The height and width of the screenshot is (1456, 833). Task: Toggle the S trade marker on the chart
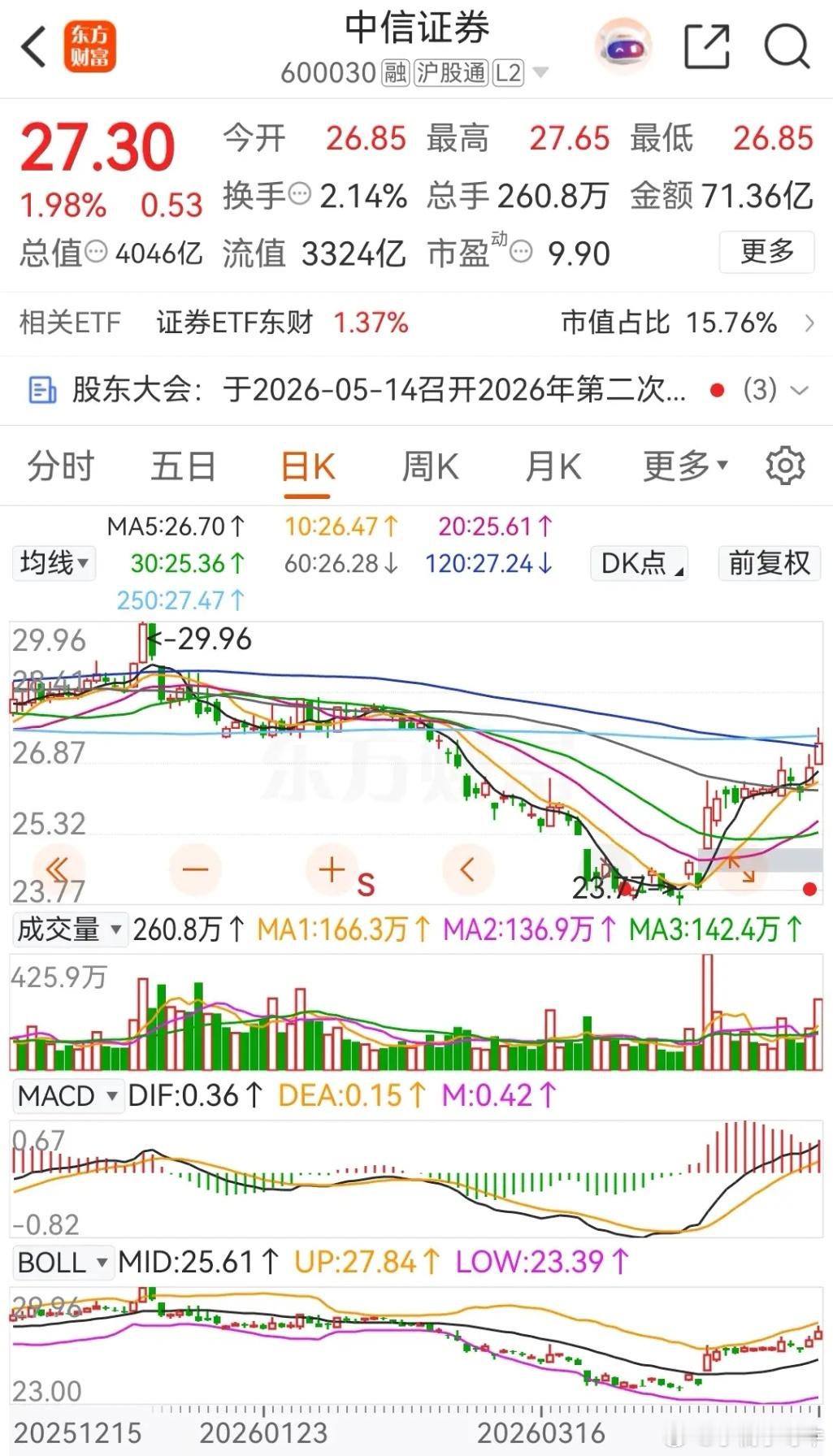[366, 885]
